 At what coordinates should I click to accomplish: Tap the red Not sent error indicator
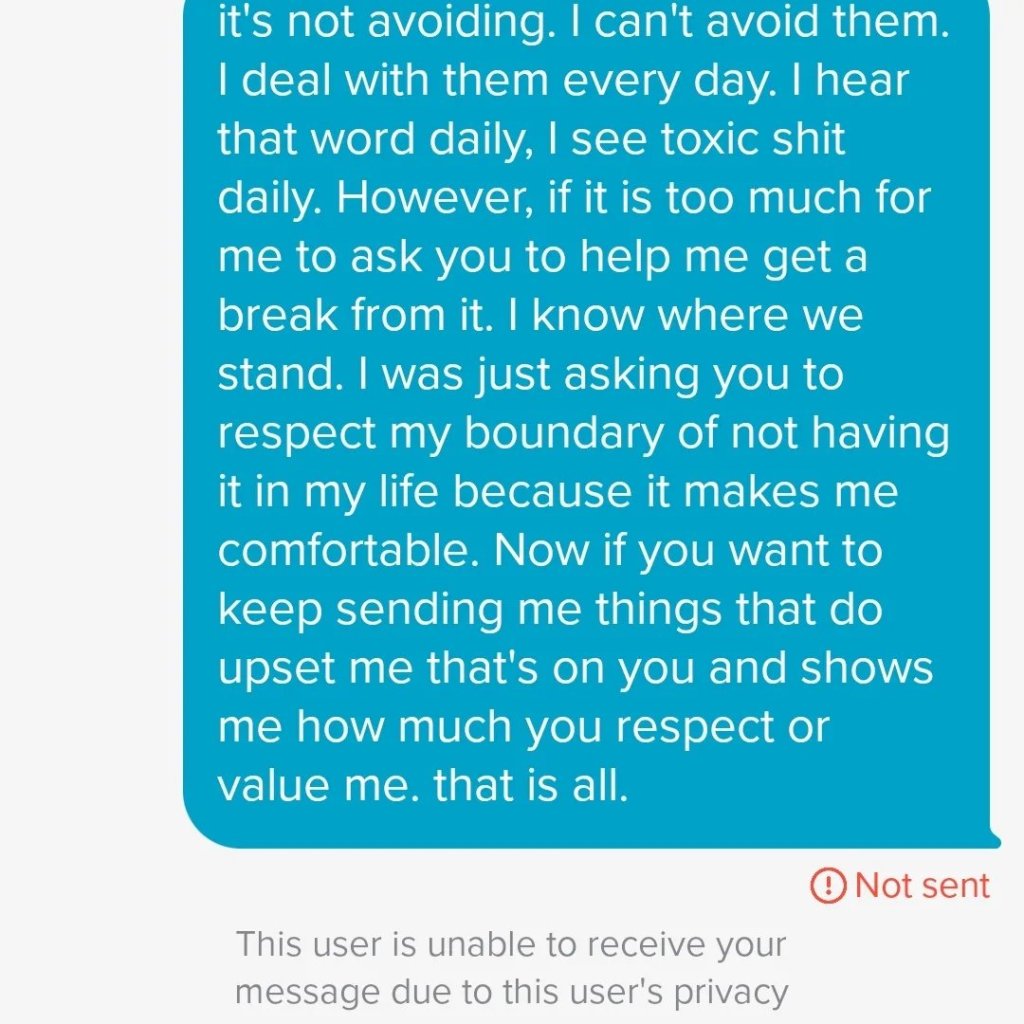pos(900,885)
